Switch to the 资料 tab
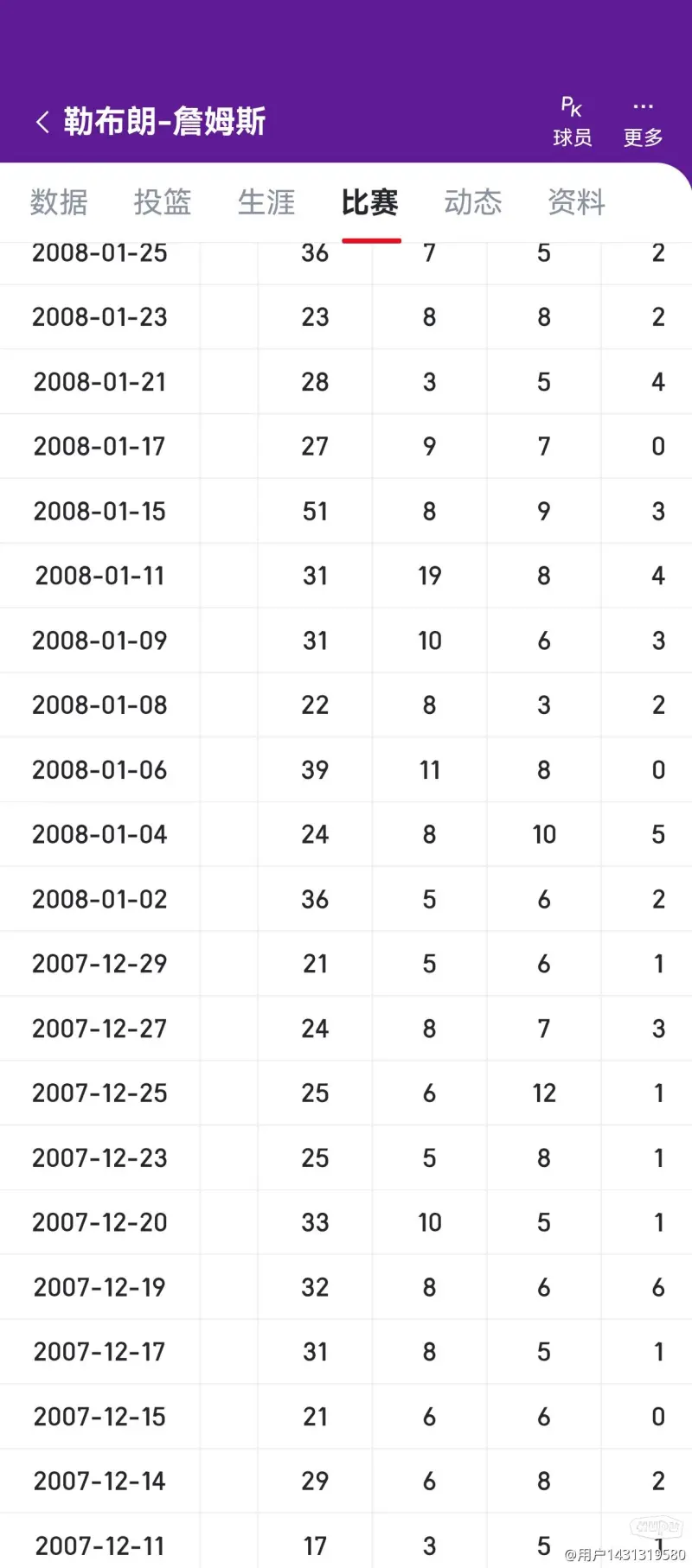This screenshot has height=1568, width=692. pyautogui.click(x=577, y=202)
